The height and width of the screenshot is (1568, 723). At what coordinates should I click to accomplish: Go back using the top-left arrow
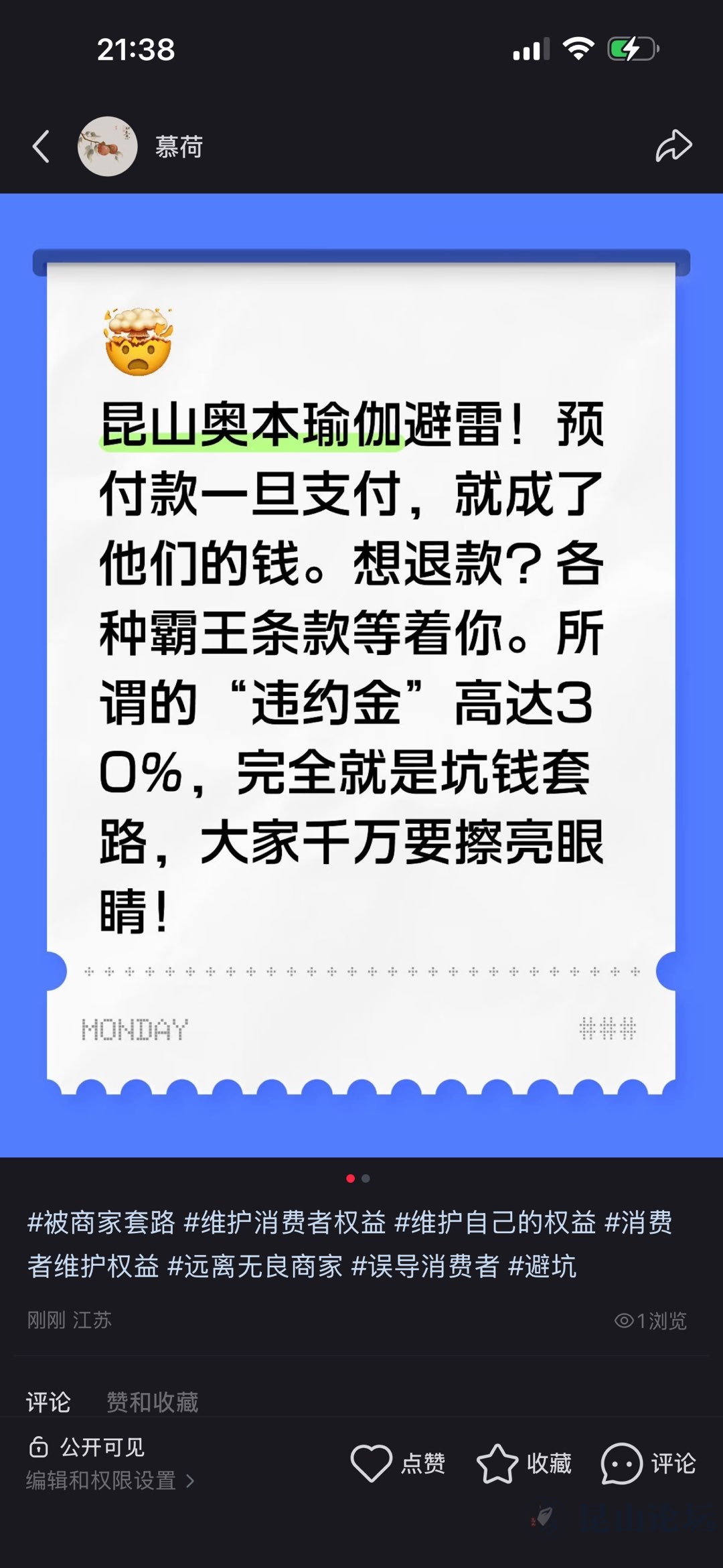point(42,147)
